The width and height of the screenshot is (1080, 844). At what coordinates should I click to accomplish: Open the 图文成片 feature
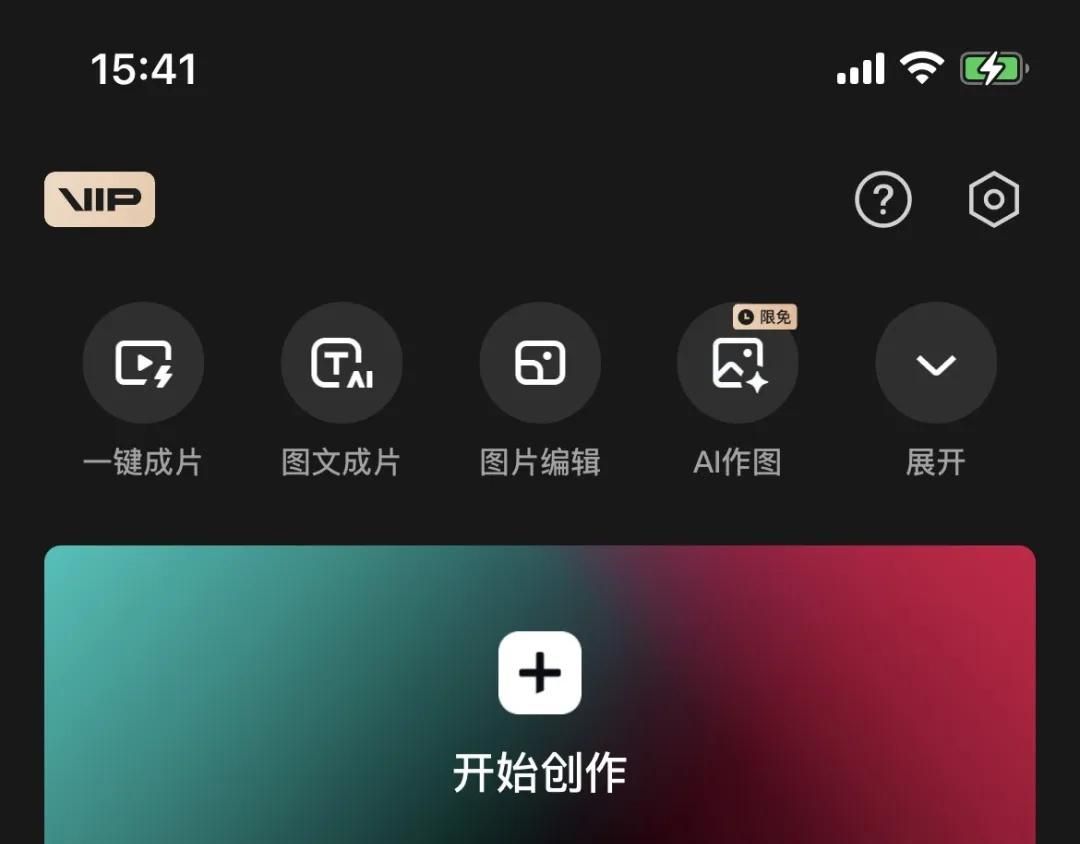pyautogui.click(x=341, y=363)
